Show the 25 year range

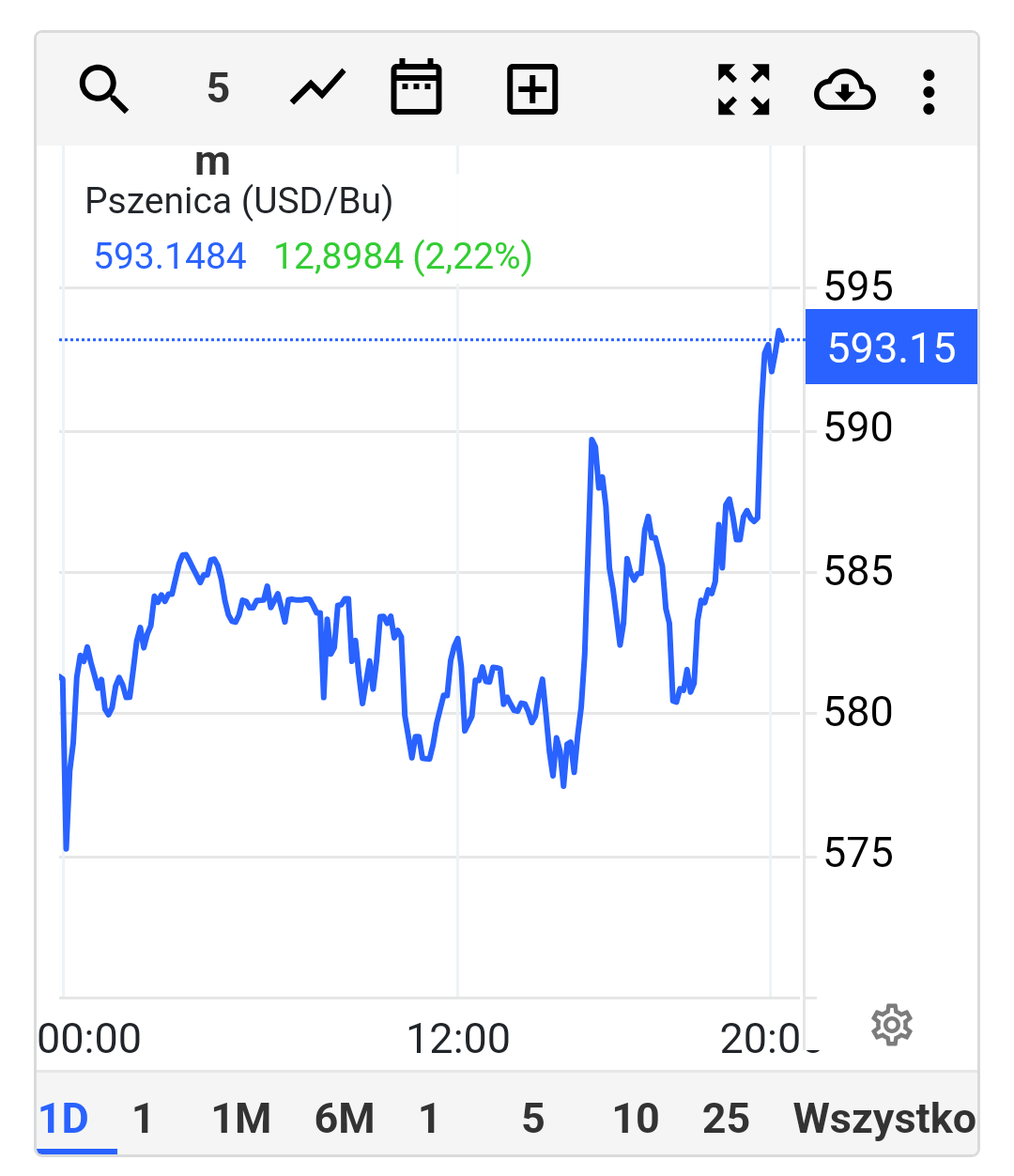(726, 1119)
